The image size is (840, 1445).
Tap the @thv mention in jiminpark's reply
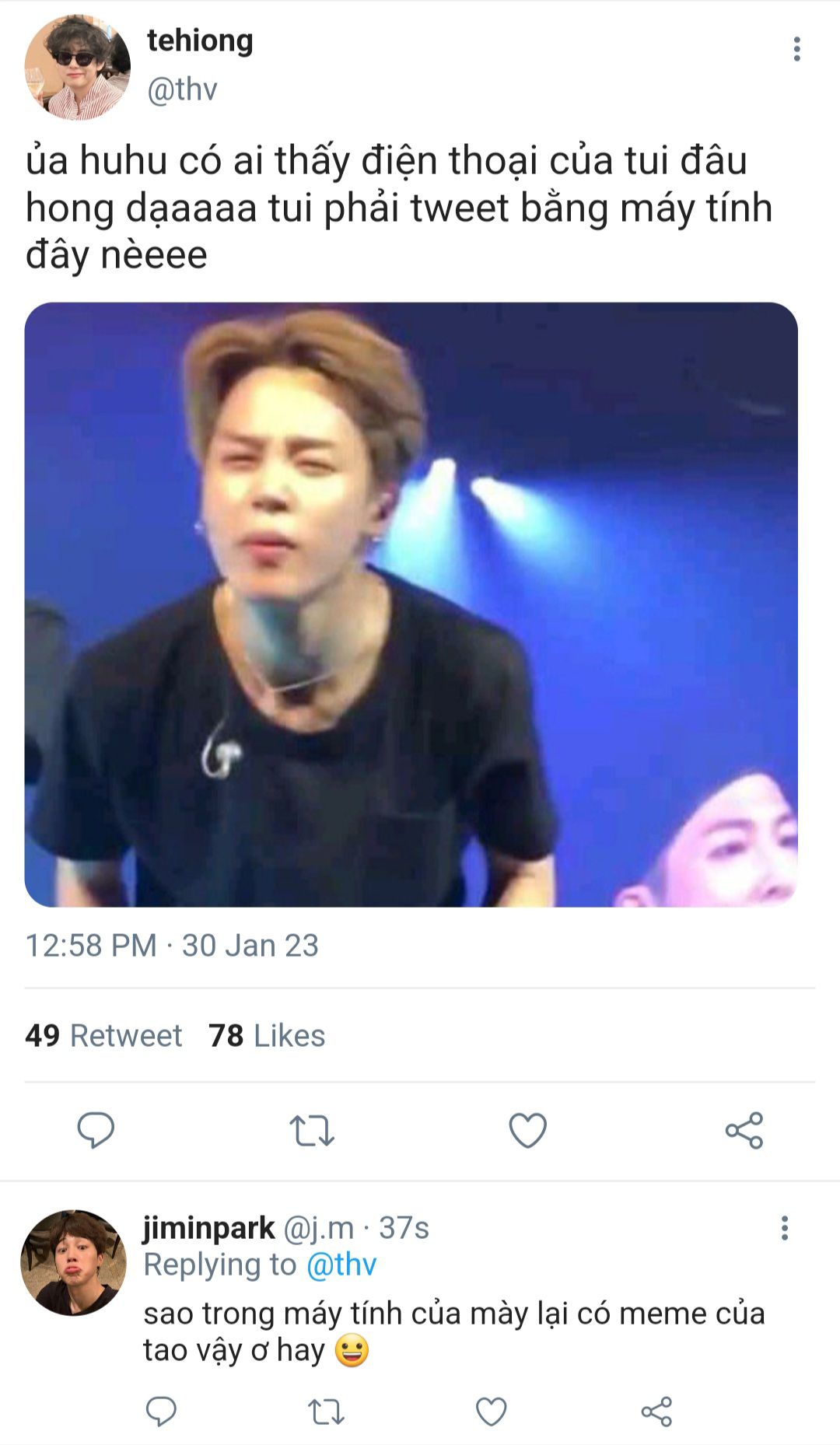click(341, 1265)
